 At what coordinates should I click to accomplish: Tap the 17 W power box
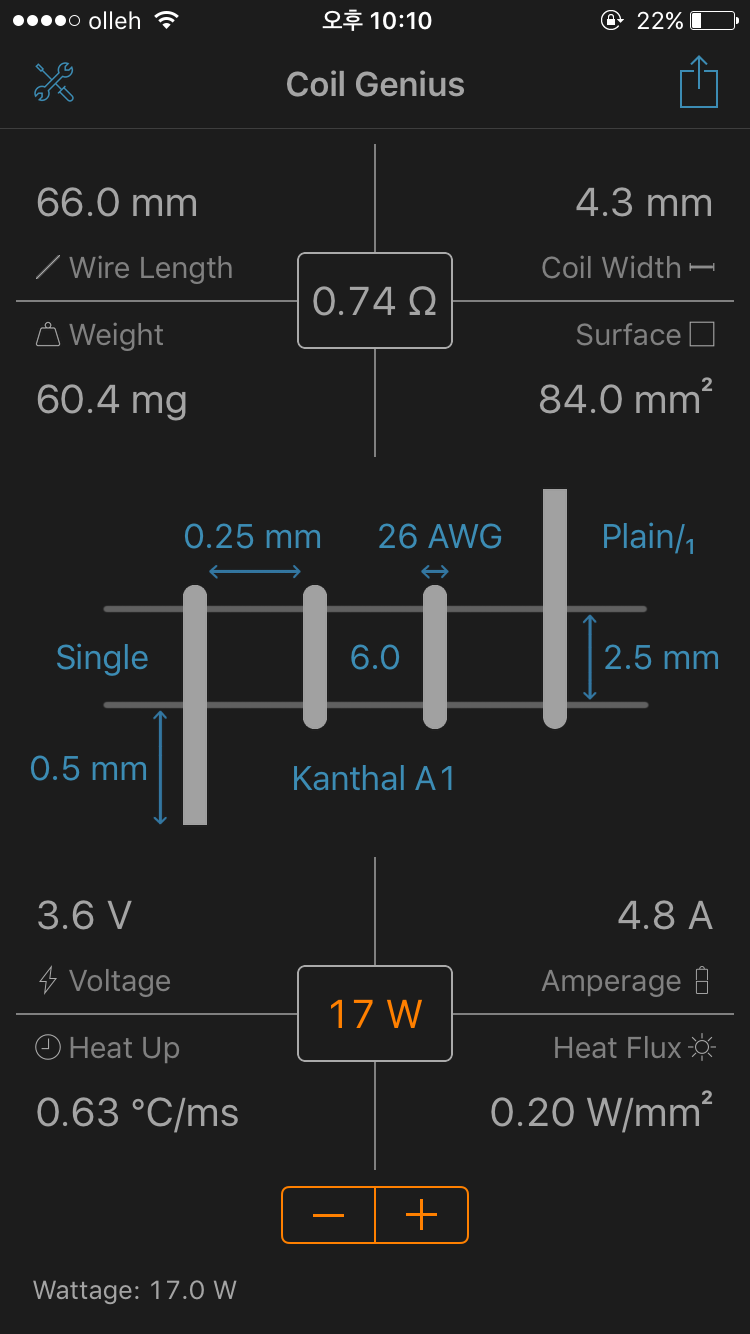tap(375, 1014)
